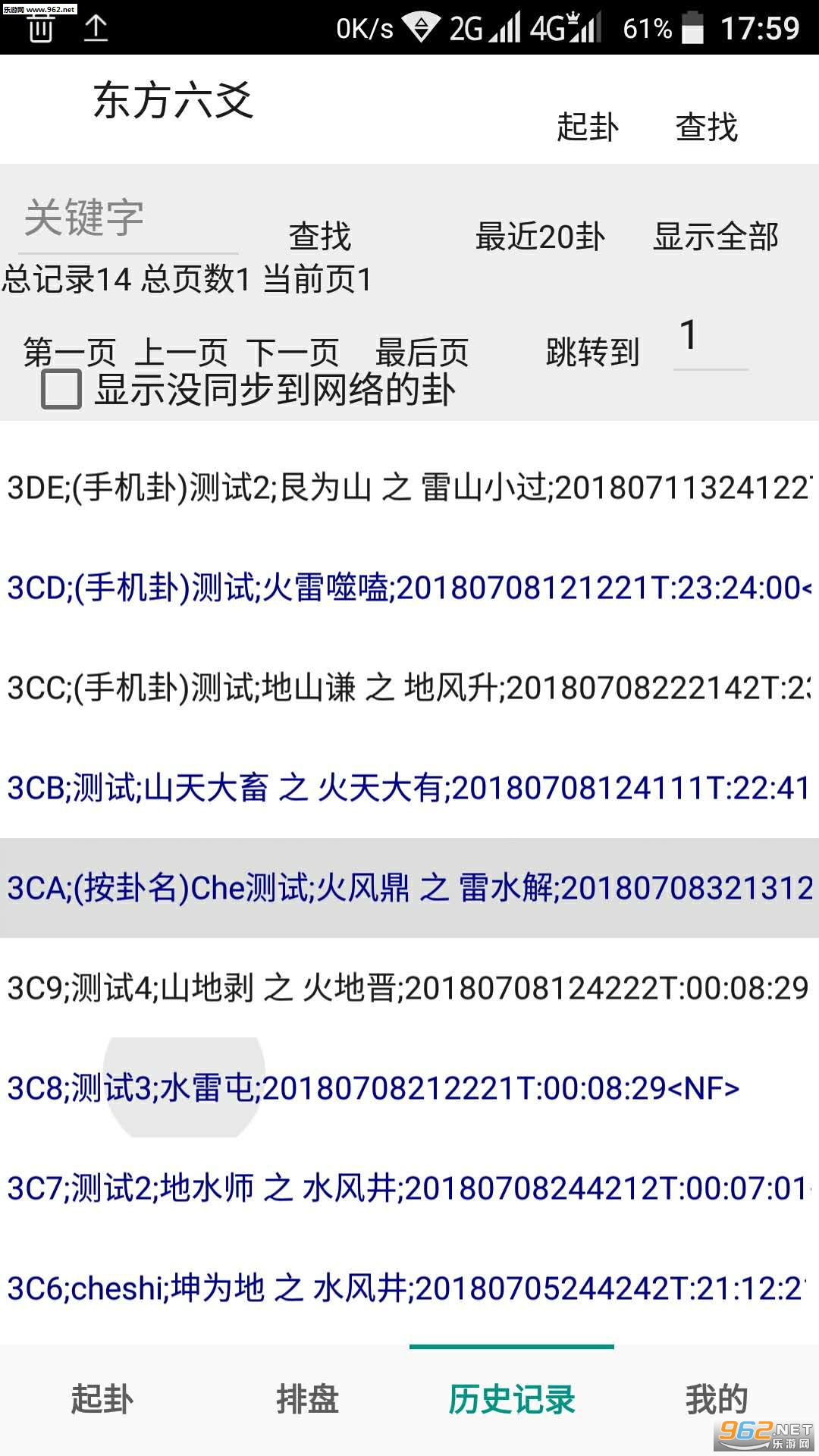
Task: Select 显示全部 to show all records
Action: point(716,237)
